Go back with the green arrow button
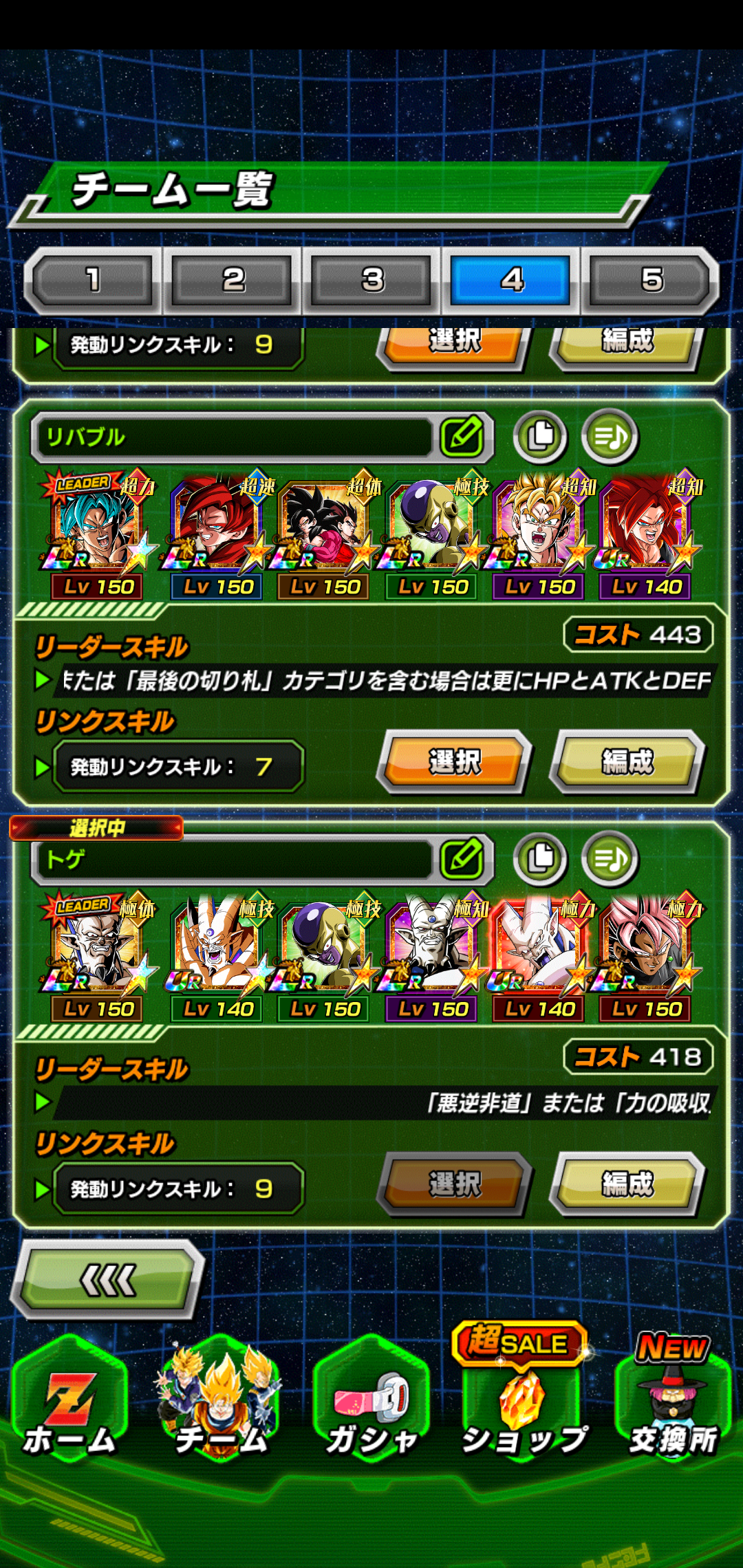This screenshot has width=743, height=1568. pos(109,1279)
